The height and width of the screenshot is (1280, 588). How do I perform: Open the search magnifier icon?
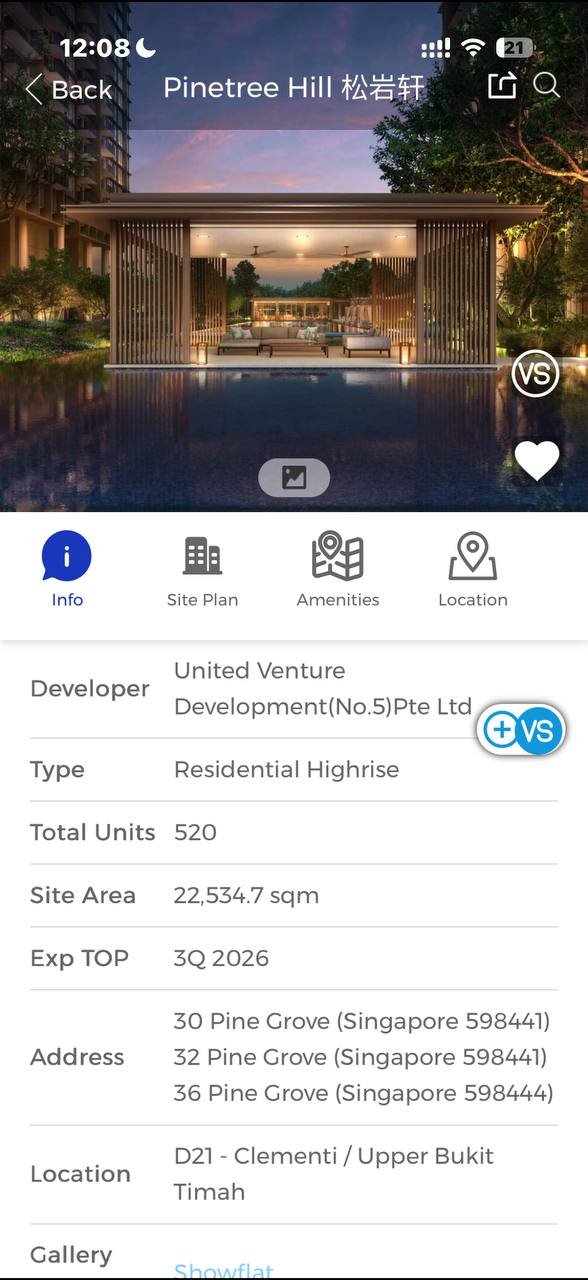pos(547,86)
